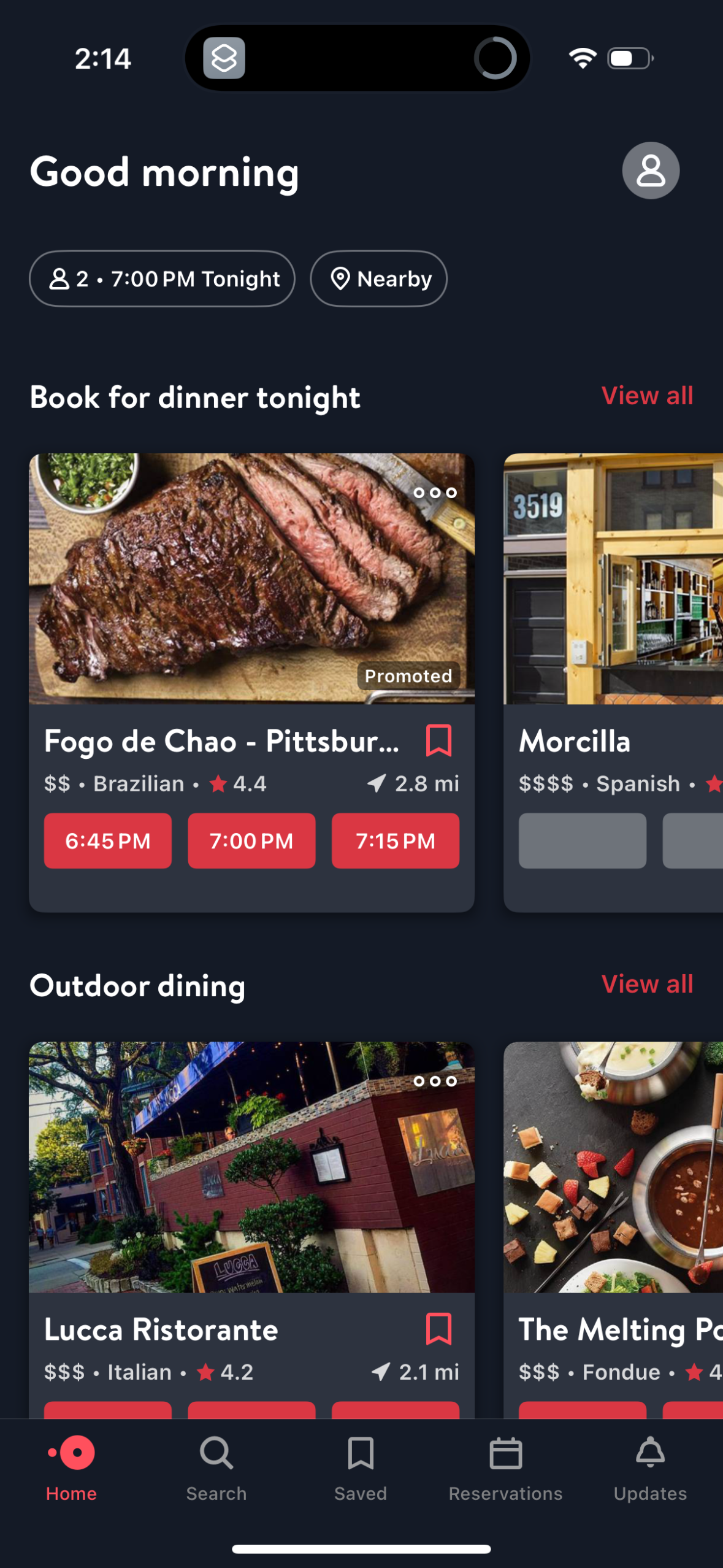The image size is (723, 1568).
Task: Book the 7:00 PM slot at Fogo de Chao
Action: click(x=251, y=841)
